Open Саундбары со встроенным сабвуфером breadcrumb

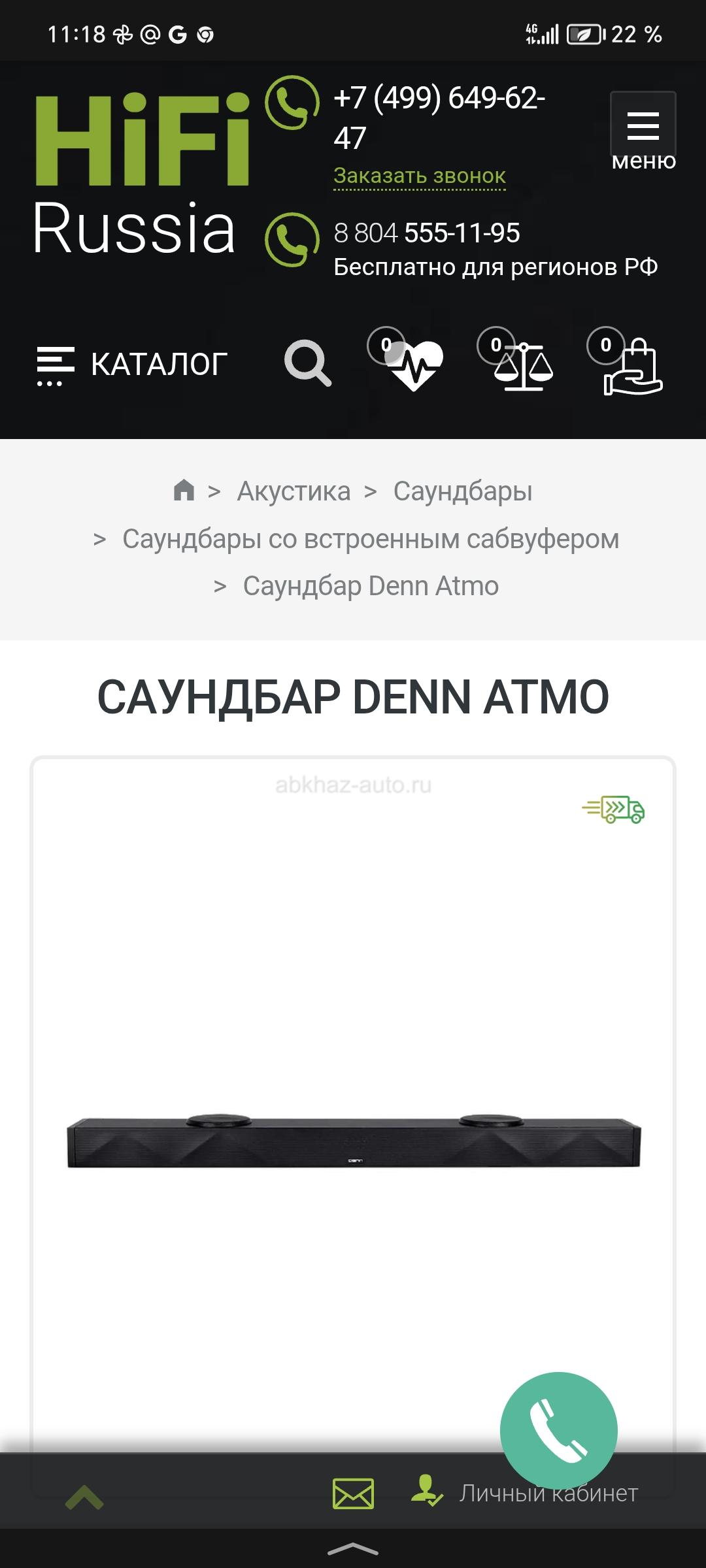pos(371,539)
